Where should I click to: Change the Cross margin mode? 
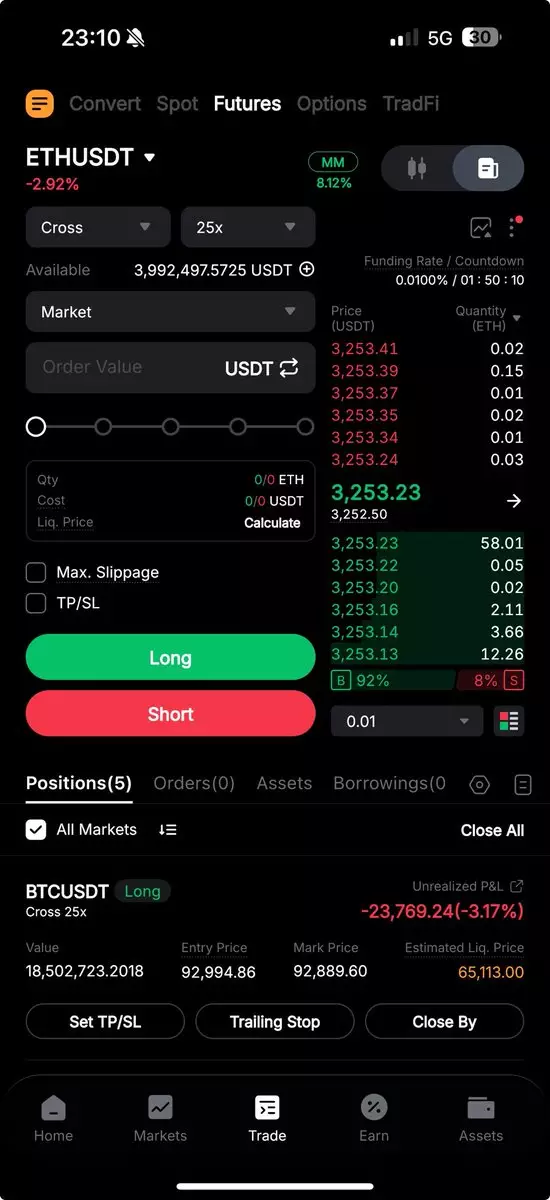(x=98, y=228)
